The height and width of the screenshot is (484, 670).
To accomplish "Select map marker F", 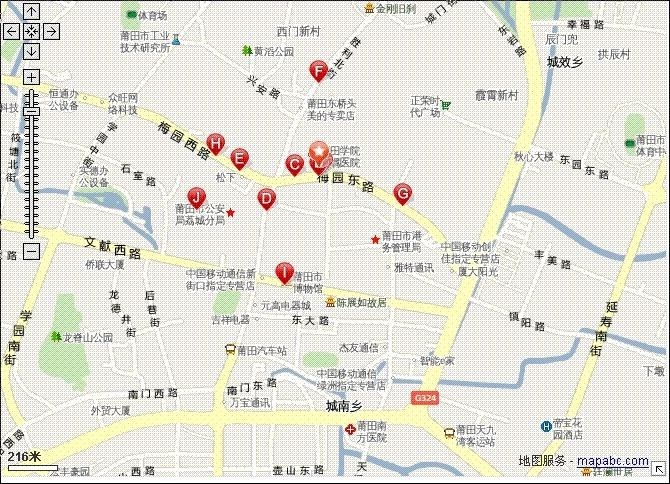I will tap(318, 70).
